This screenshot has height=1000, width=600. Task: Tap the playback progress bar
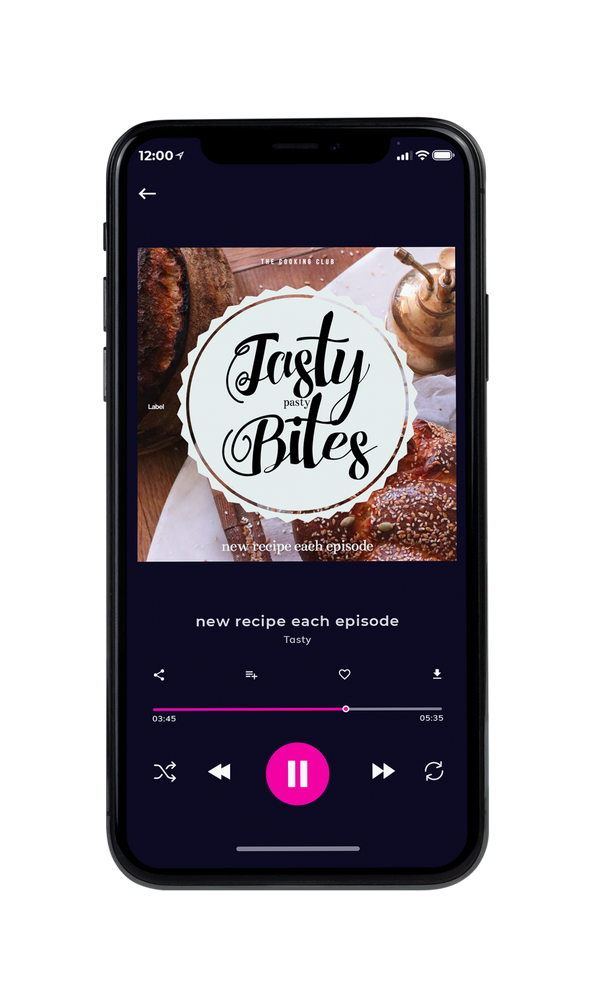point(297,709)
